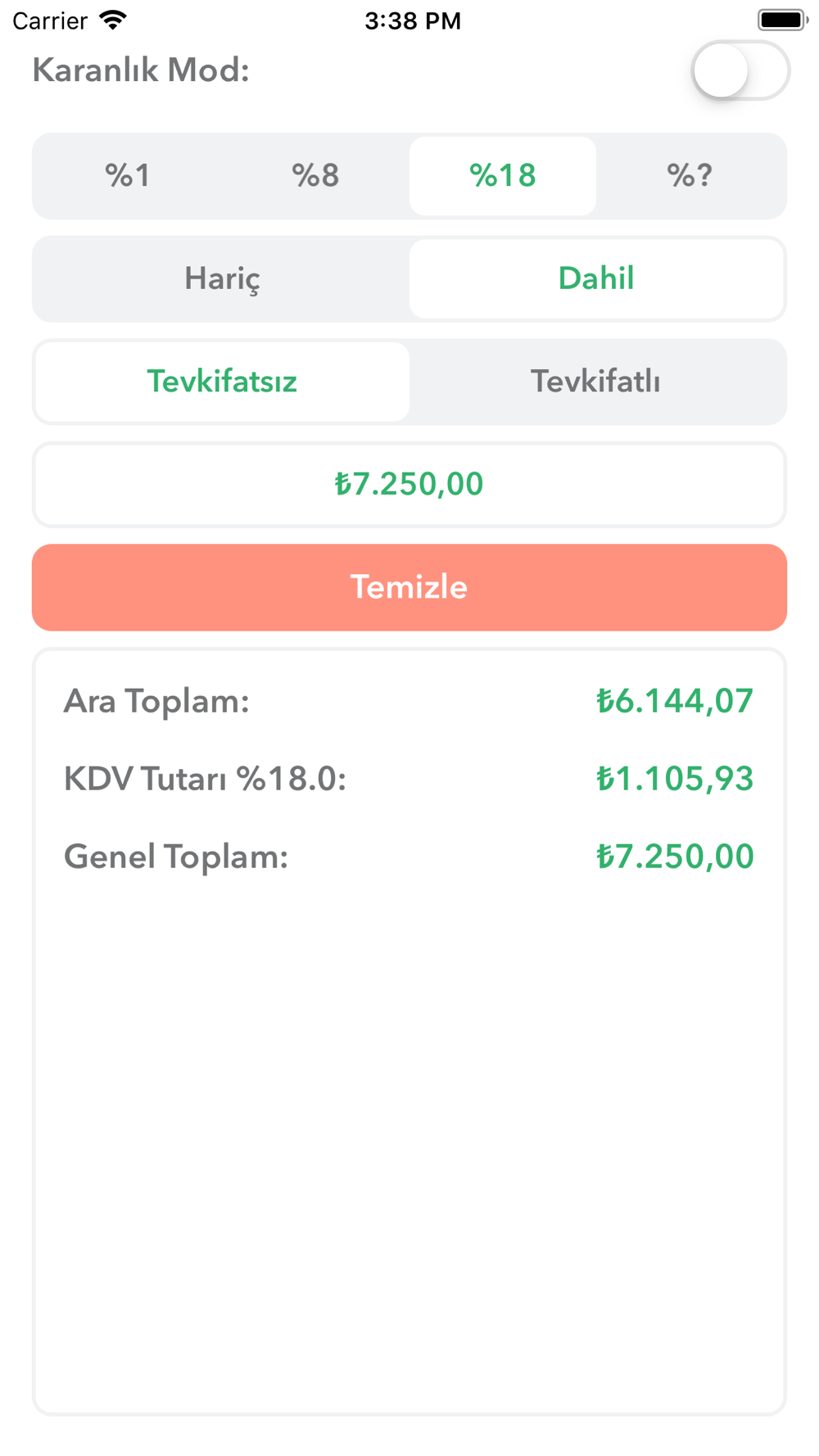Switch to Hariç calculation
The height and width of the screenshot is (1456, 819).
pos(222,278)
